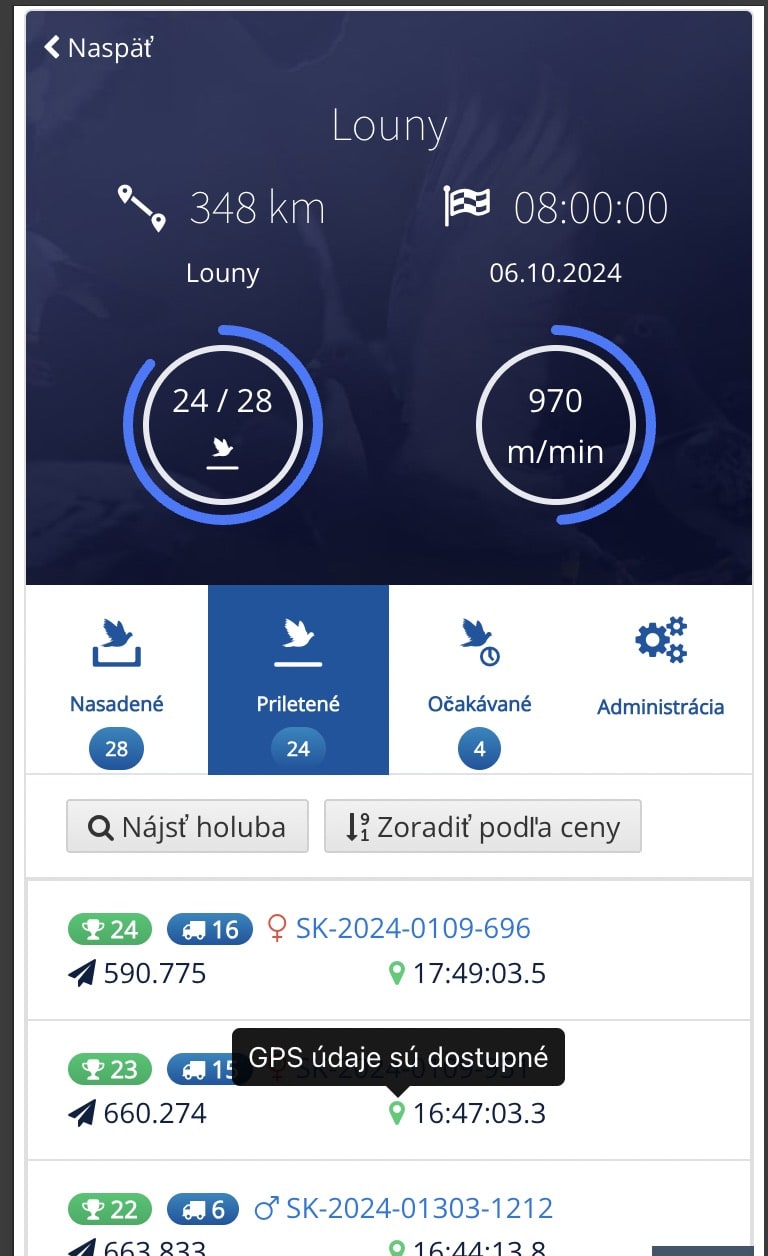Open the Očakávané tab
Viewport: 768px width, 1256px height.
479,680
